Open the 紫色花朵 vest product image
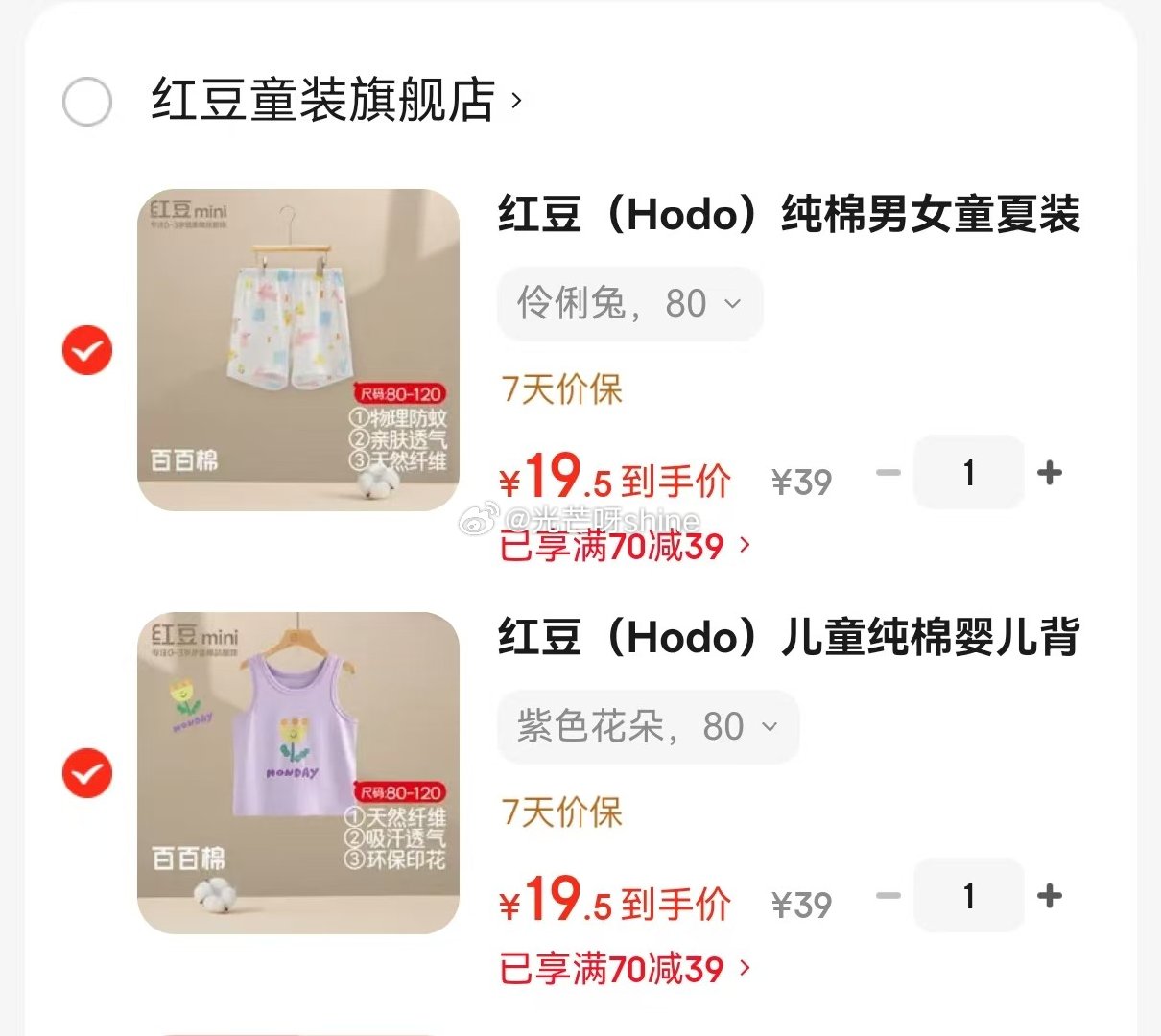 [298, 773]
